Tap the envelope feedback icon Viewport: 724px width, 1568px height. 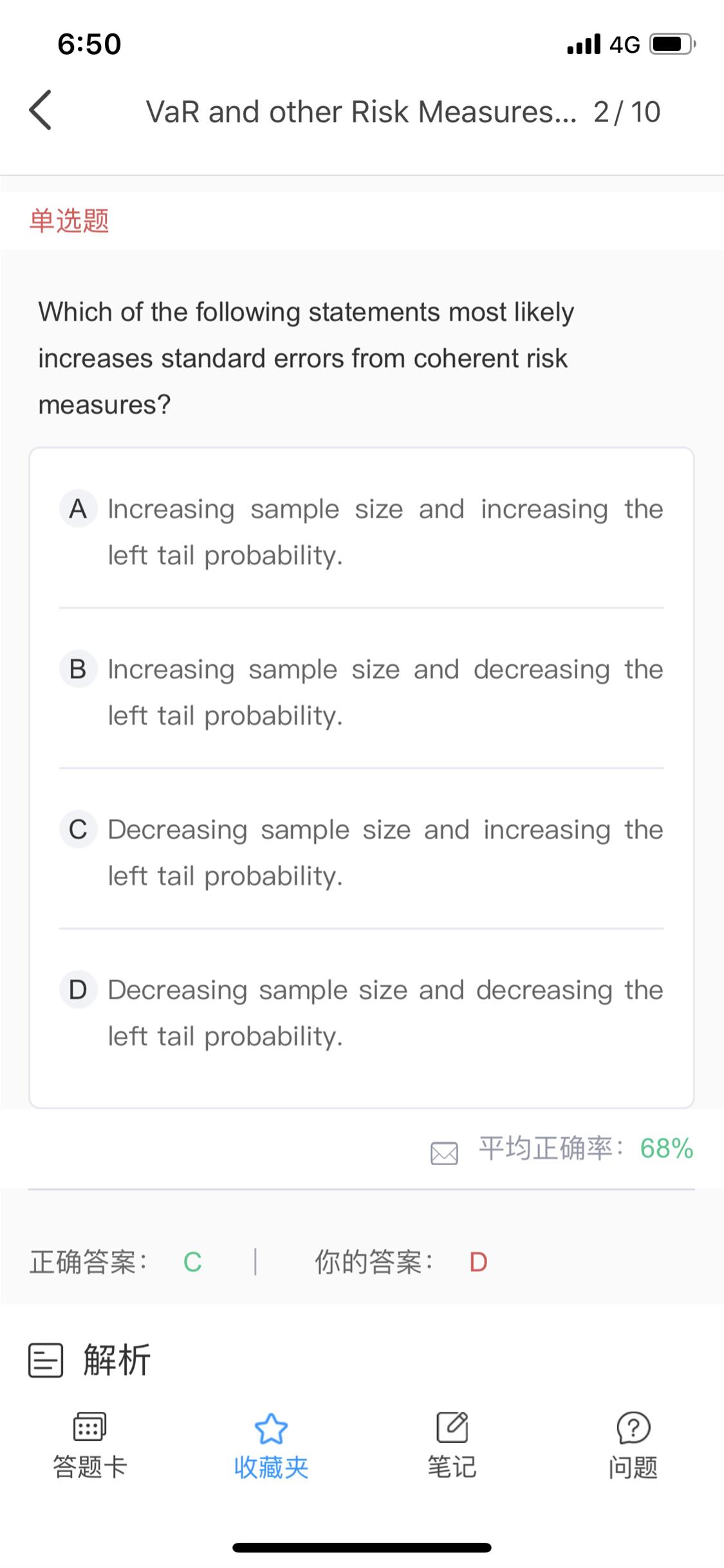point(444,1153)
